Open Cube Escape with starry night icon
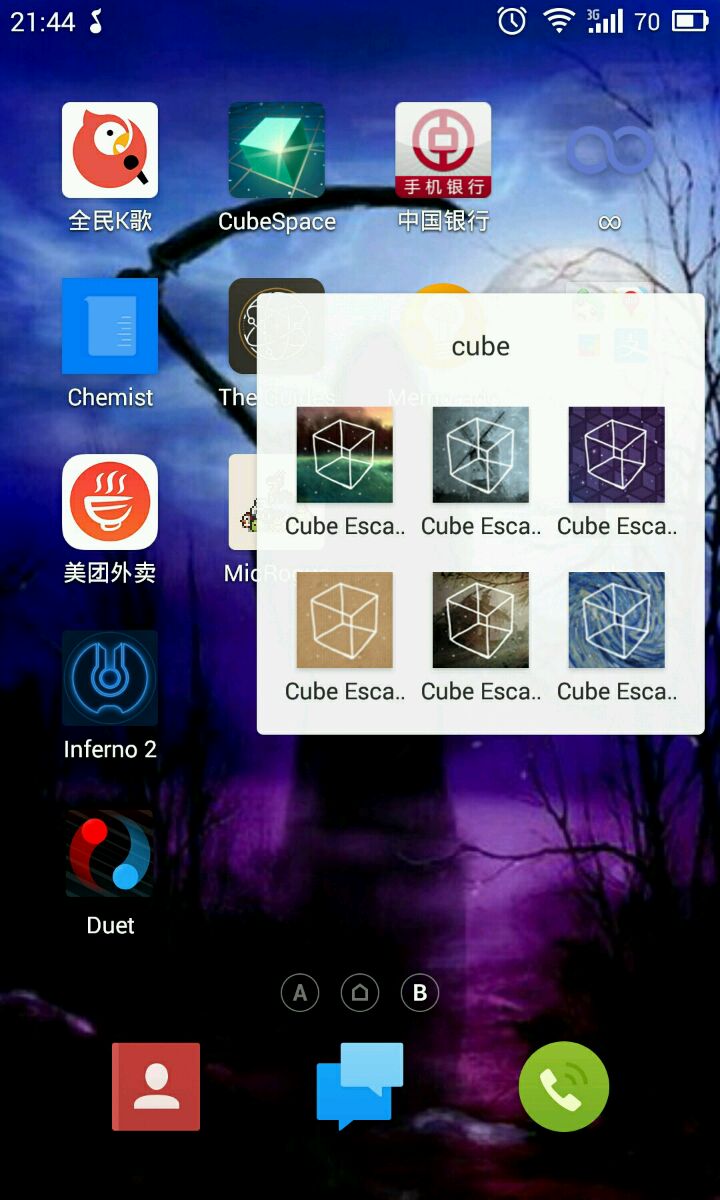 coord(617,620)
